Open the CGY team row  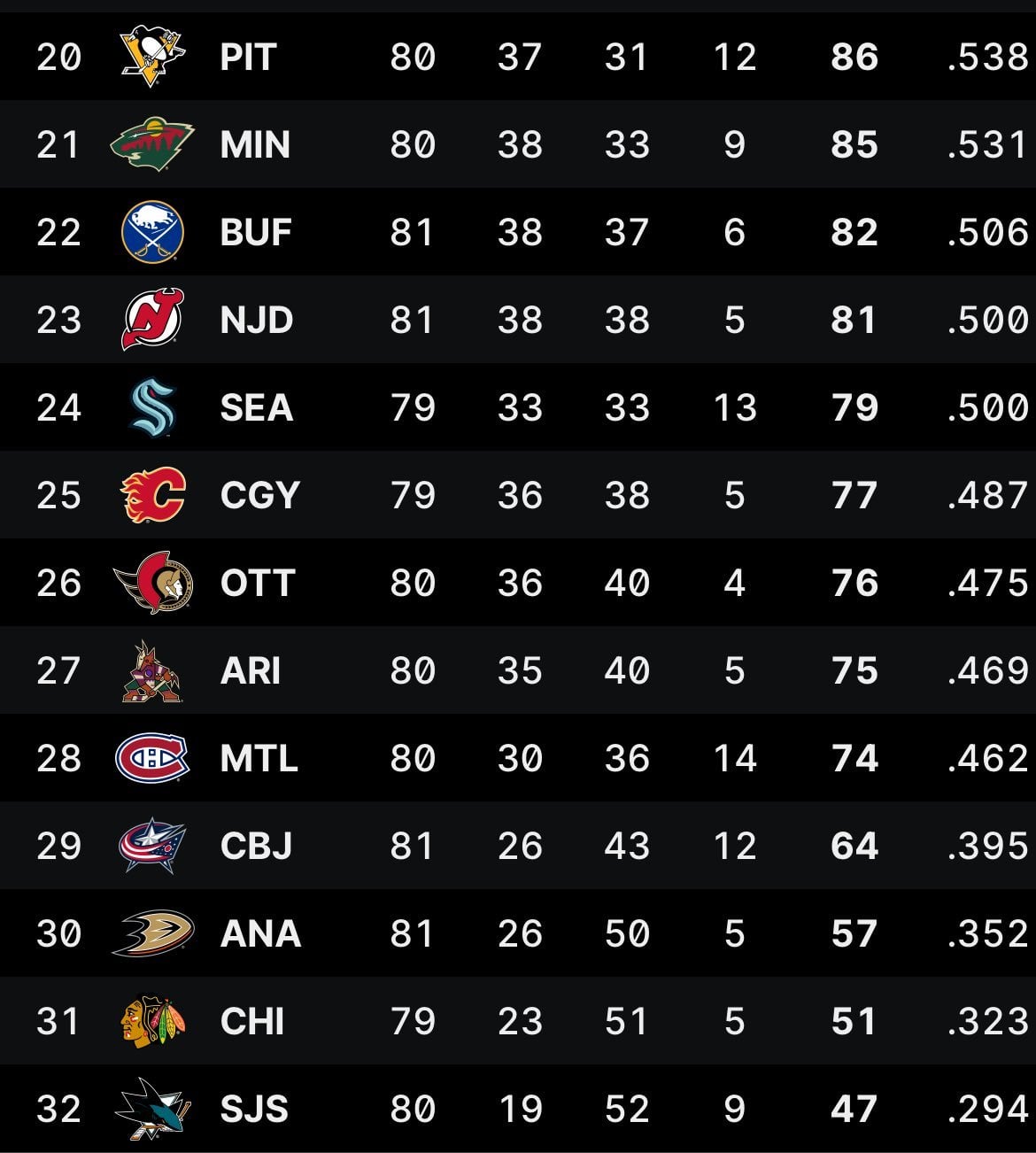point(259,495)
